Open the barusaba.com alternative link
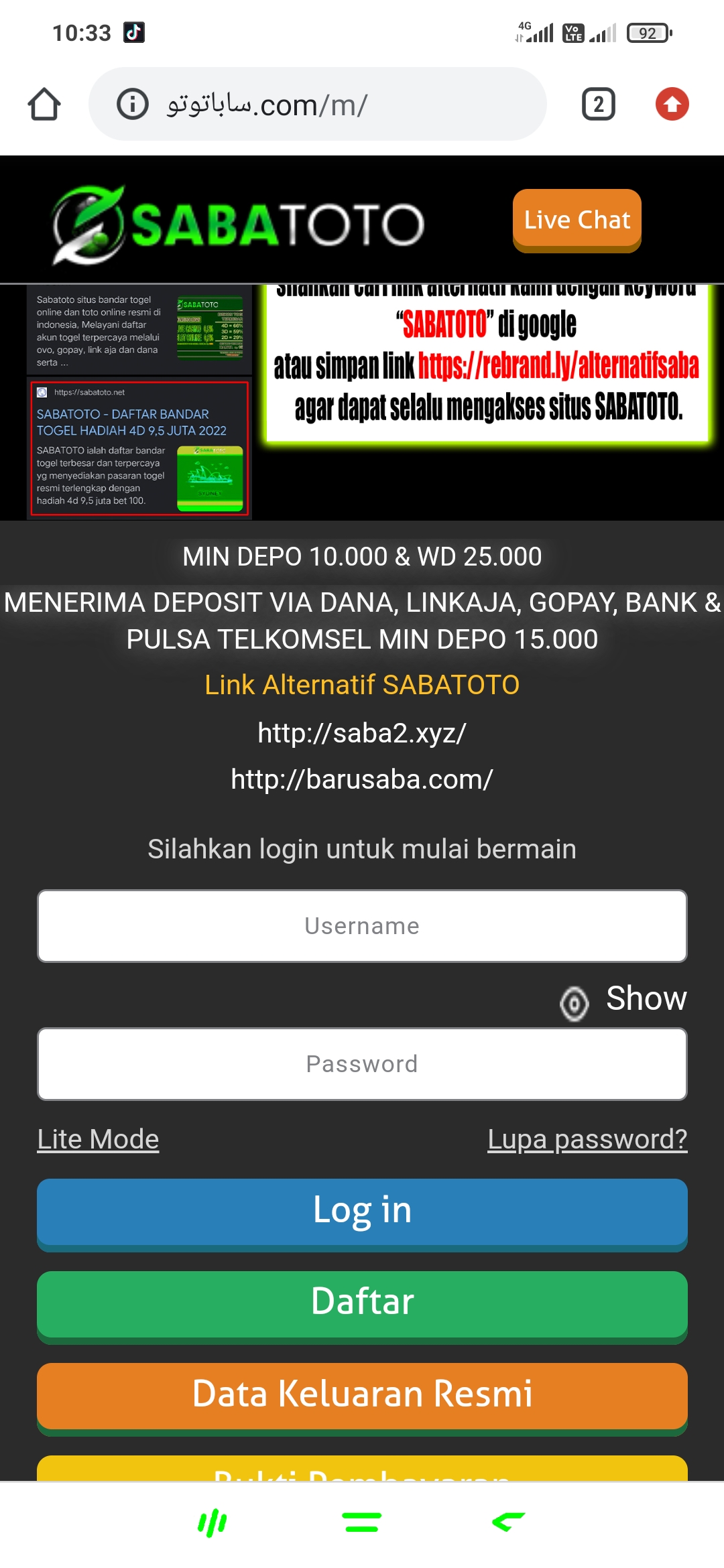The width and height of the screenshot is (724, 1568). (x=362, y=779)
